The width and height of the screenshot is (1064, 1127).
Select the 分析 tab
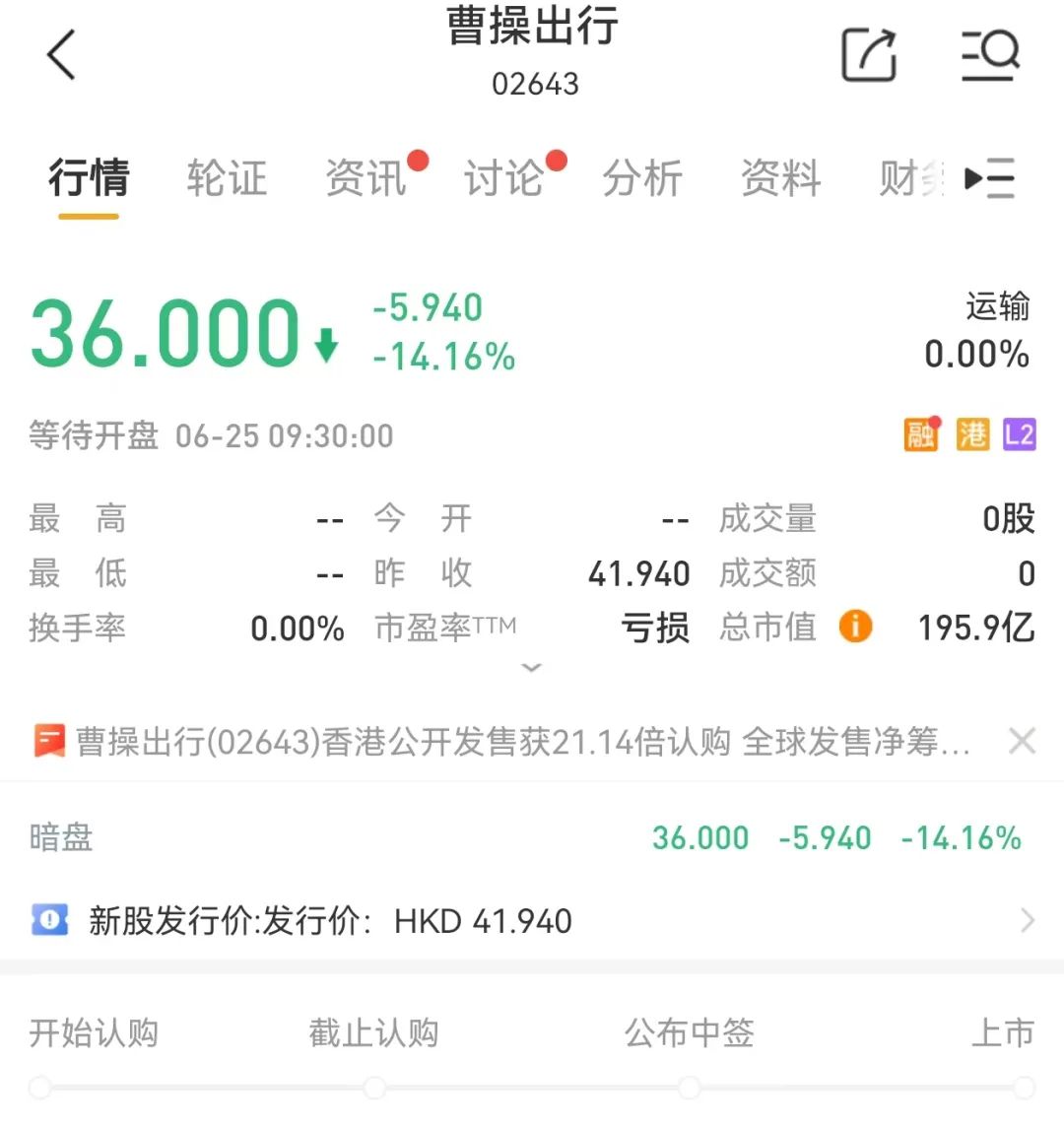(x=642, y=178)
